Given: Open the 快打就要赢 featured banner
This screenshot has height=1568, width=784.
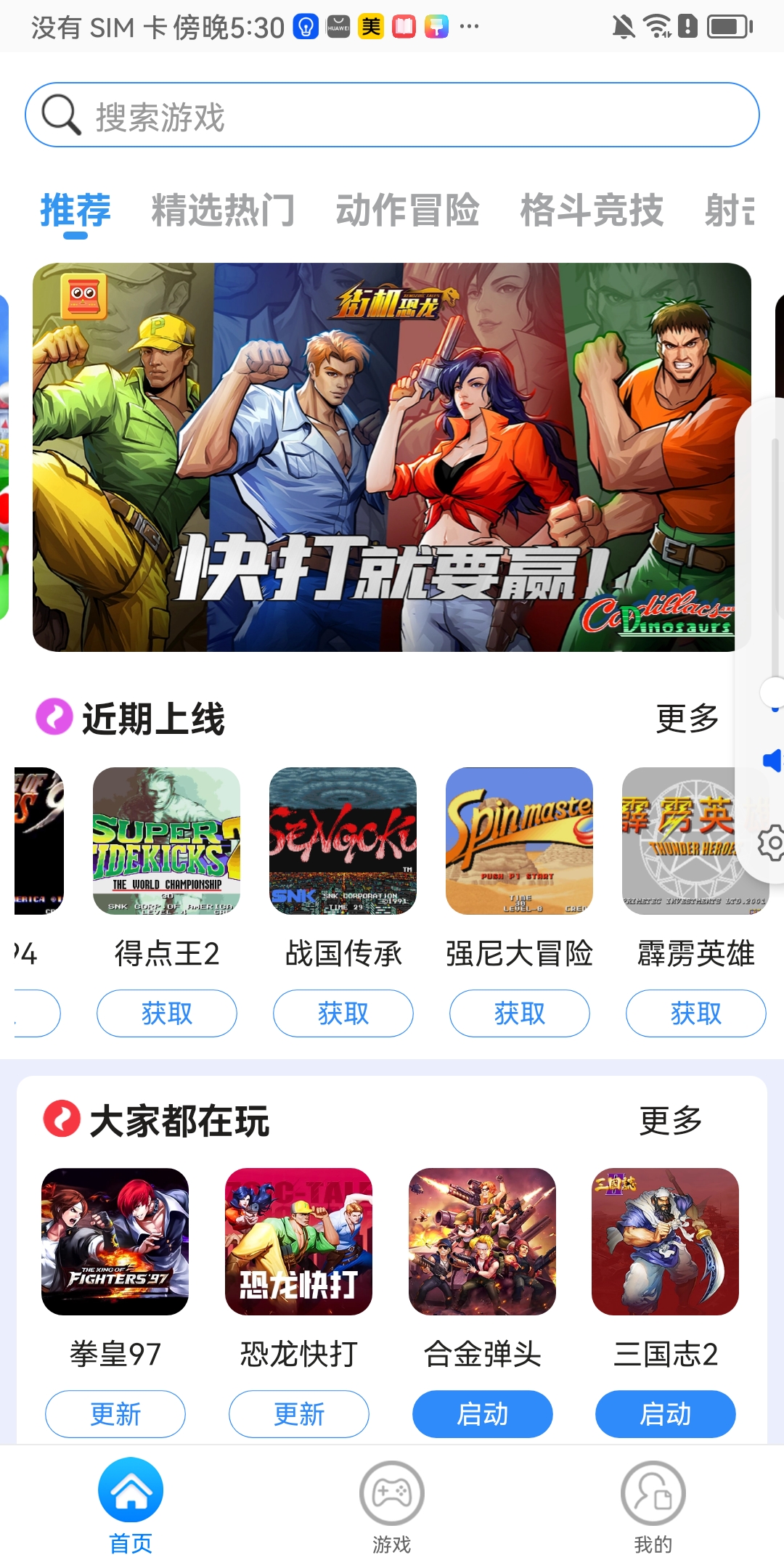Looking at the screenshot, I should pyautogui.click(x=392, y=457).
